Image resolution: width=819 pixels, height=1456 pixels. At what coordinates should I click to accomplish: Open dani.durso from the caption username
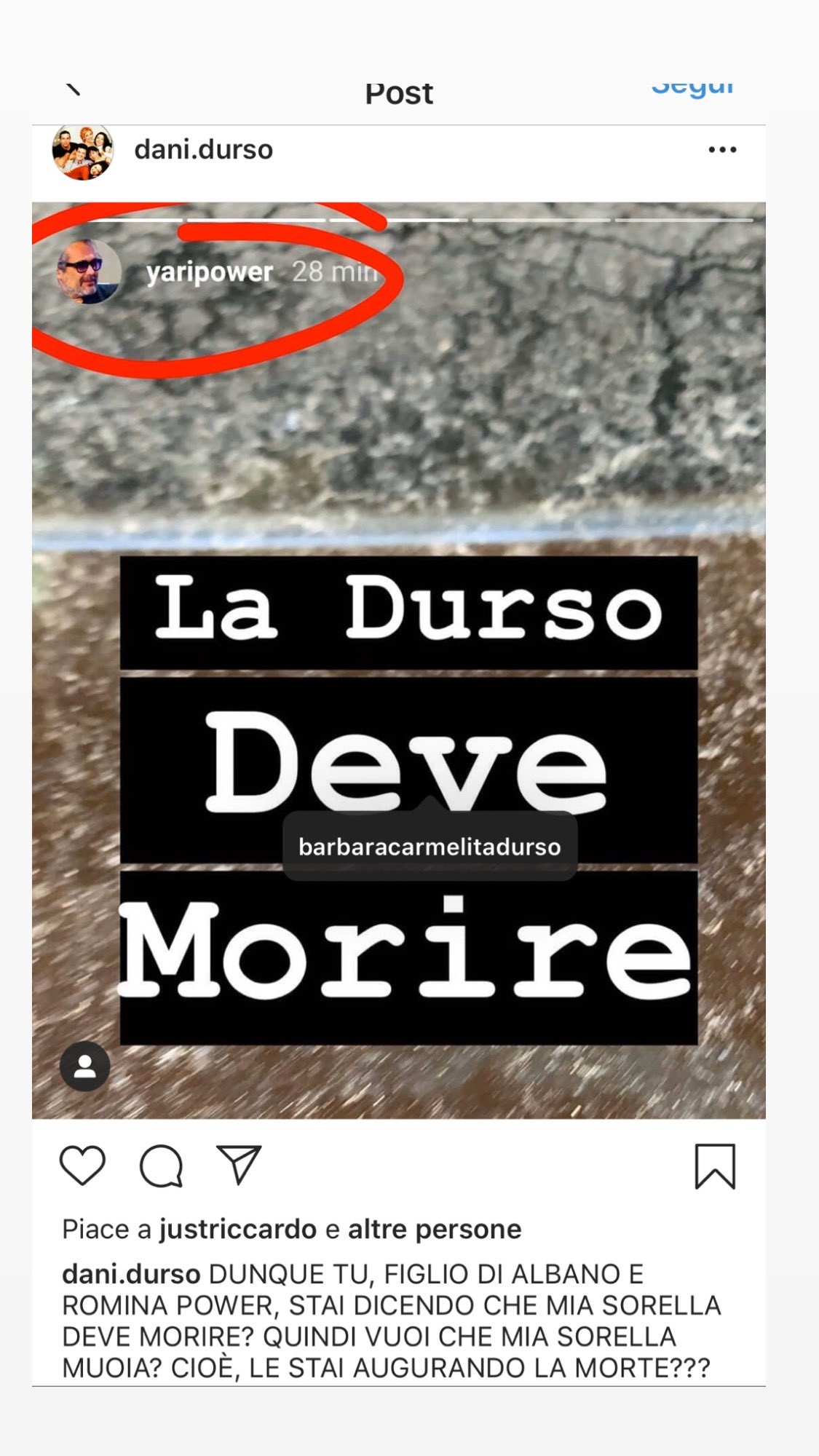[x=131, y=1274]
